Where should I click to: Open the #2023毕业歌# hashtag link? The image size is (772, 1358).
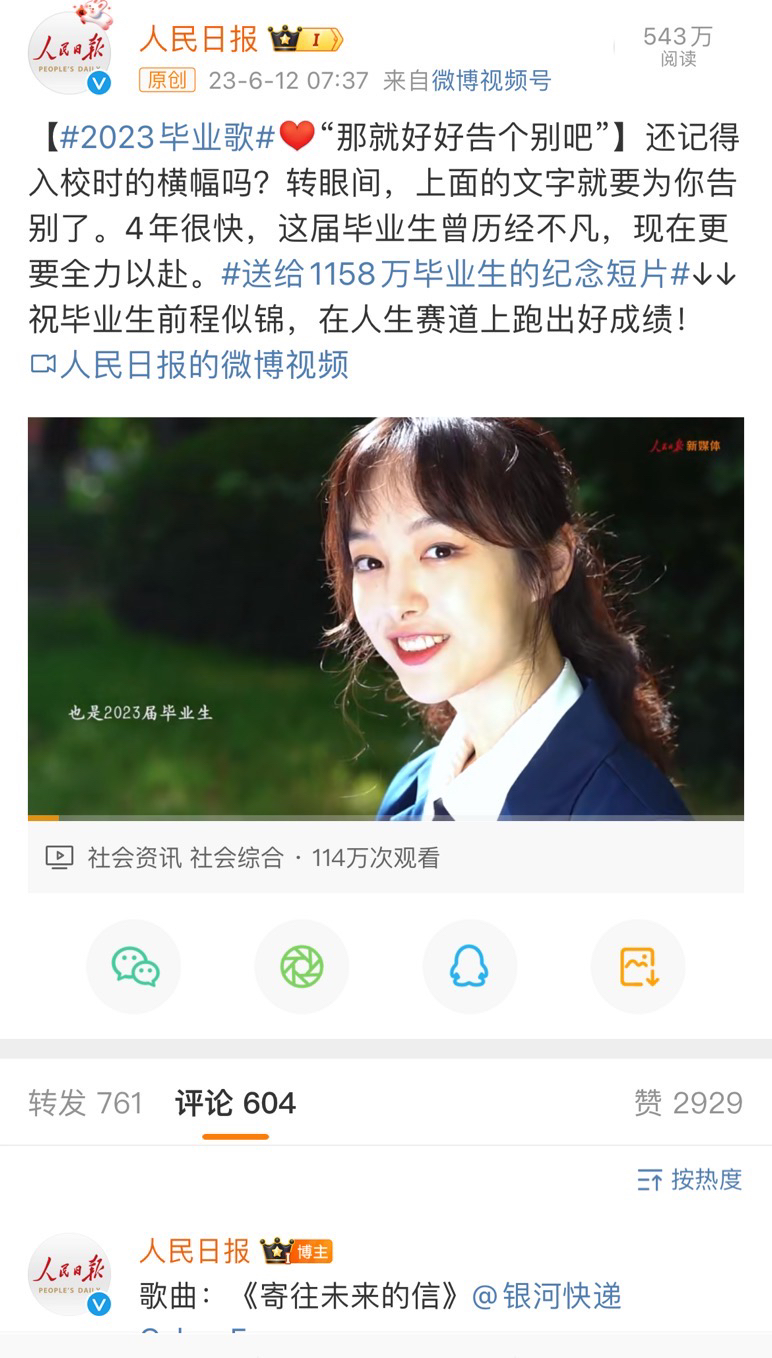[x=166, y=136]
